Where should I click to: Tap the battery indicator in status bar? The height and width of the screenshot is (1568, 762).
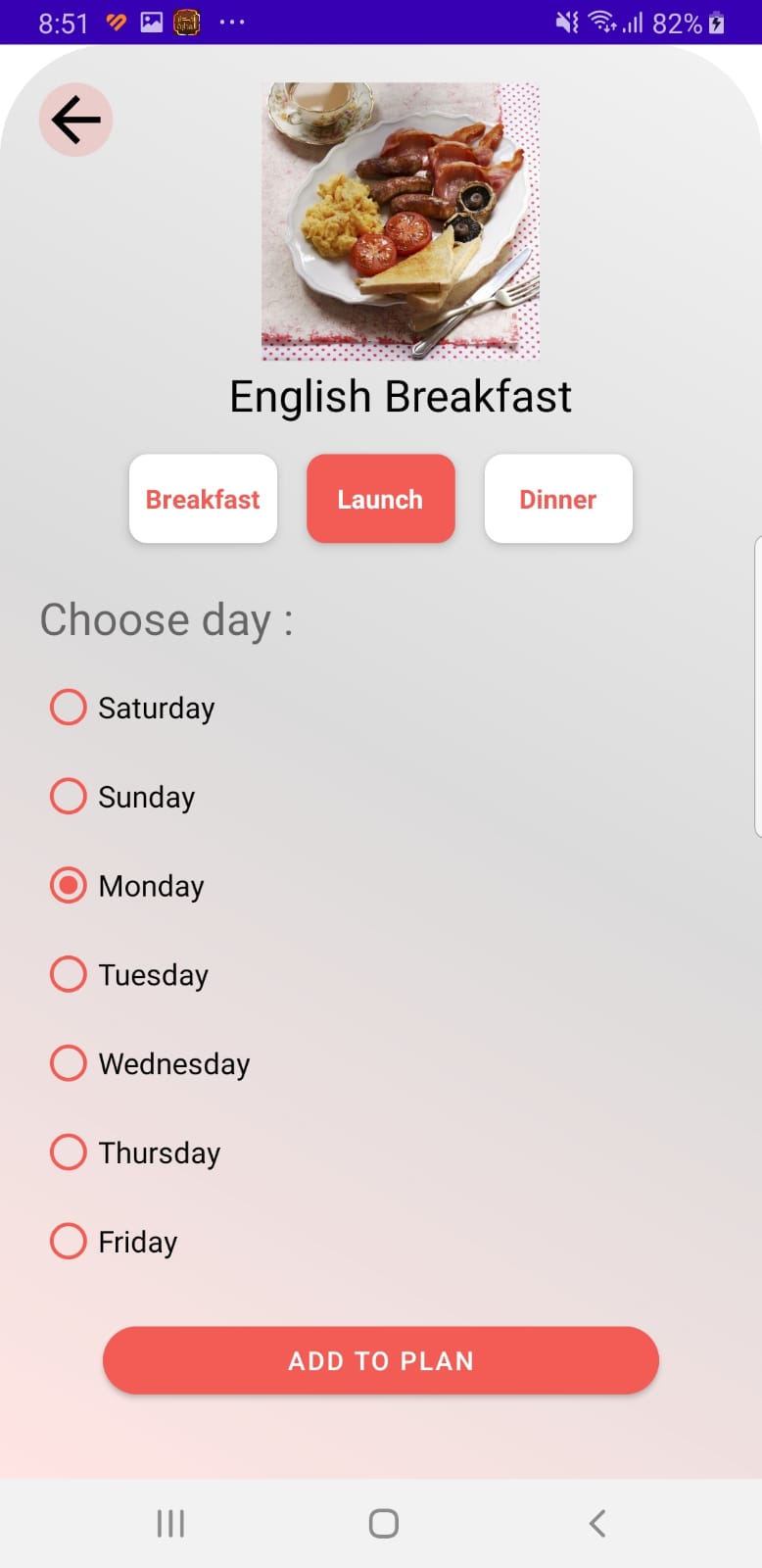699,22
